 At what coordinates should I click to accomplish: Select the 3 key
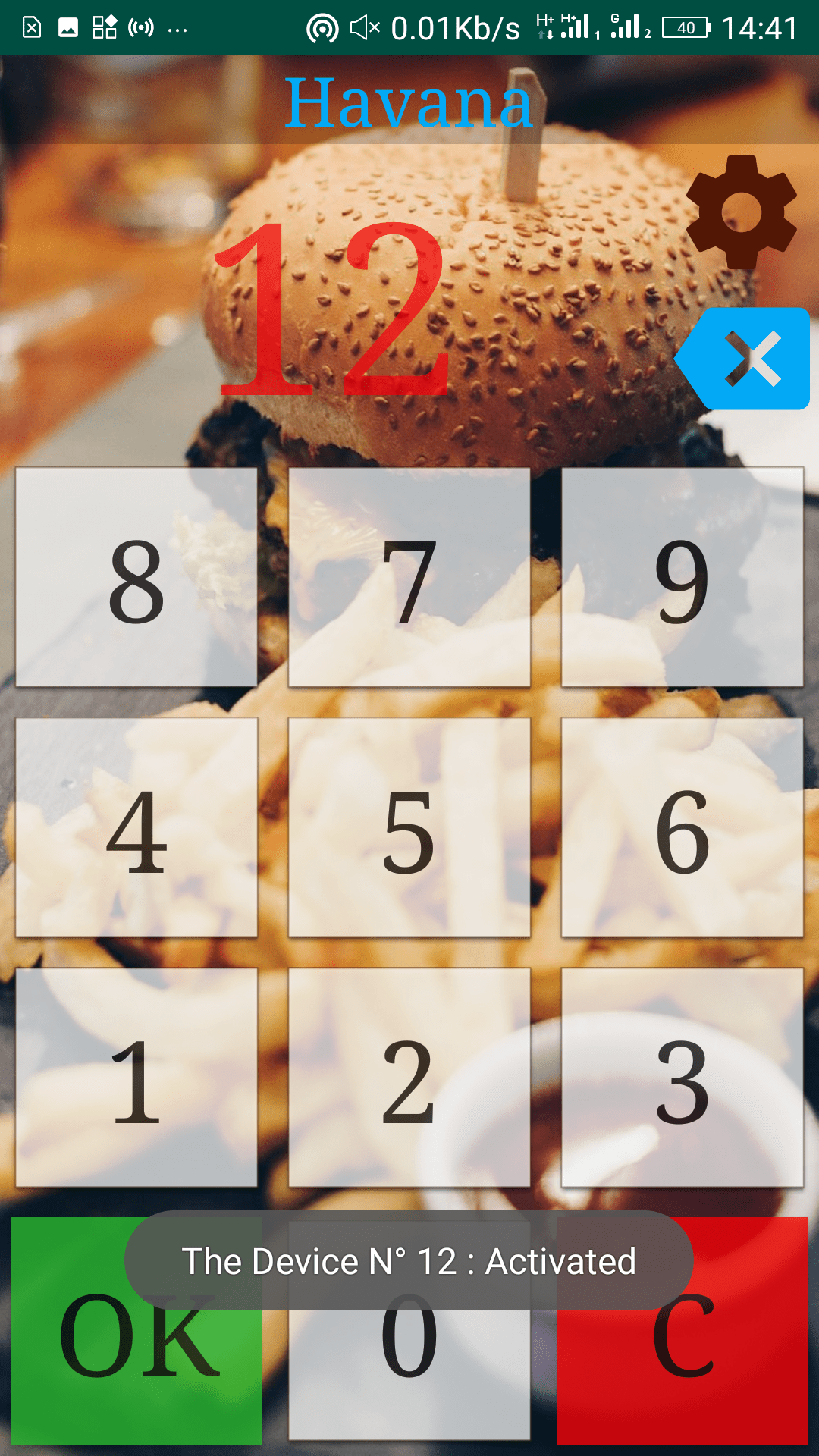point(682,1078)
